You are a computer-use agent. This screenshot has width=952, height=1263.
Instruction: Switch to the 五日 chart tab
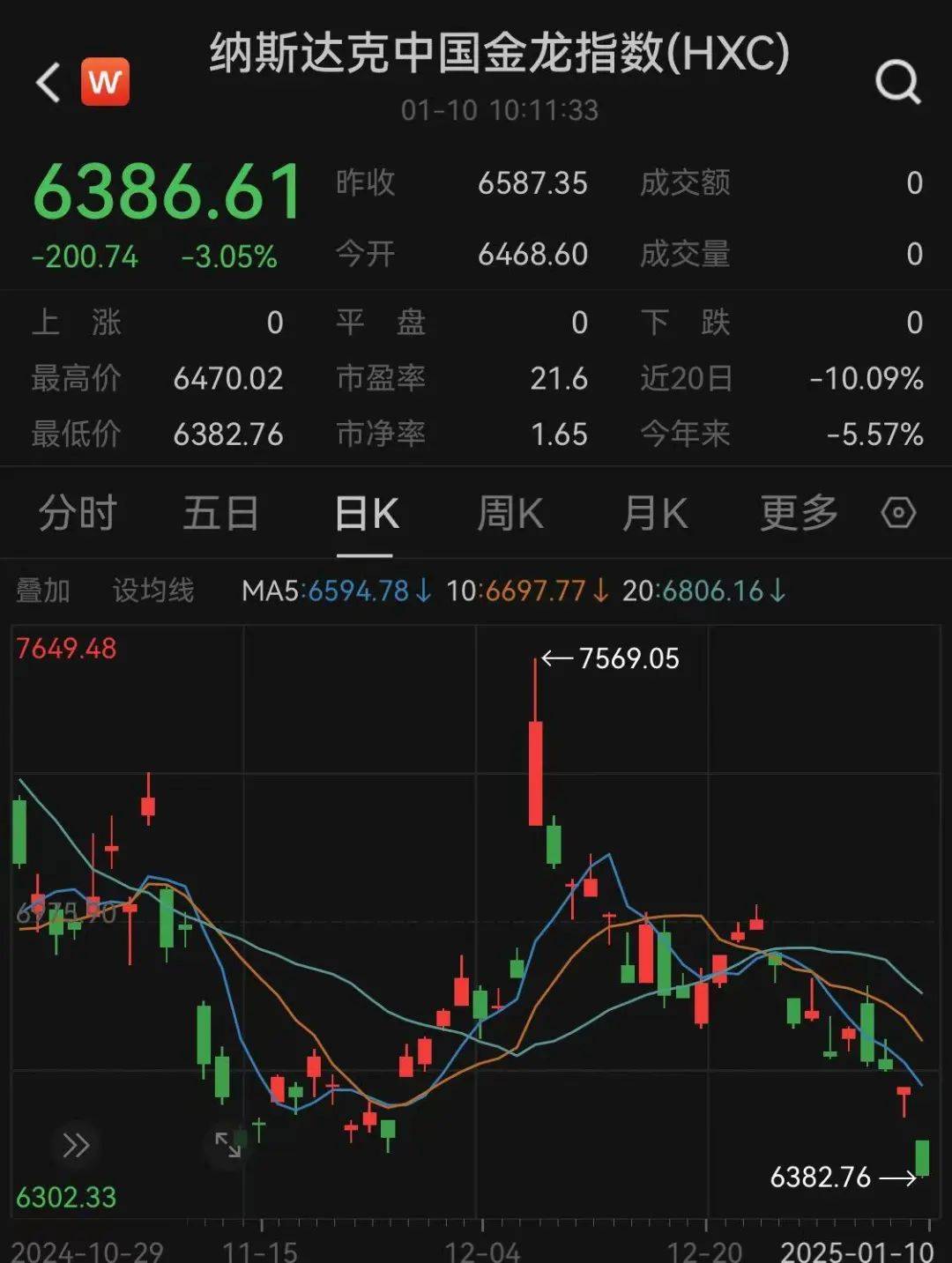click(220, 513)
